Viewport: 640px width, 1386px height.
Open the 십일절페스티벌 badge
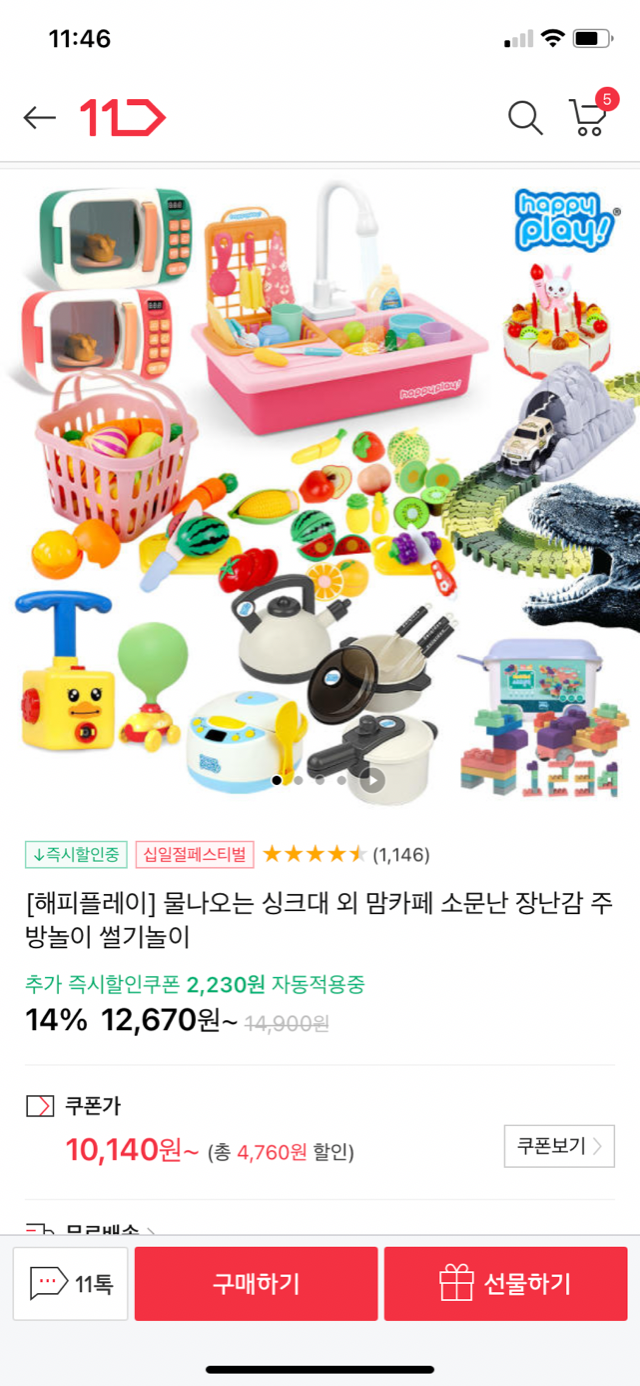point(195,854)
